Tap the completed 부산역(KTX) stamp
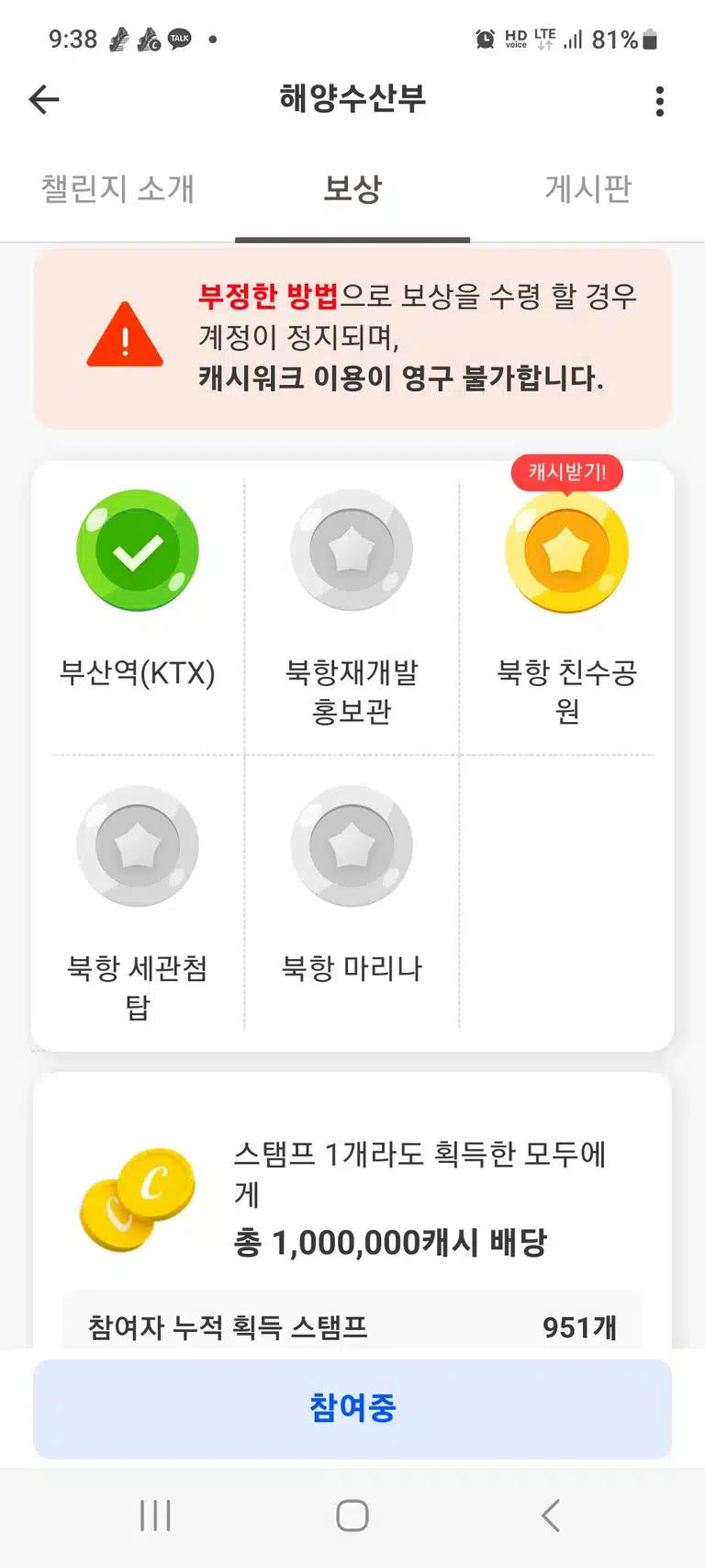Image resolution: width=705 pixels, height=1568 pixels. click(138, 551)
